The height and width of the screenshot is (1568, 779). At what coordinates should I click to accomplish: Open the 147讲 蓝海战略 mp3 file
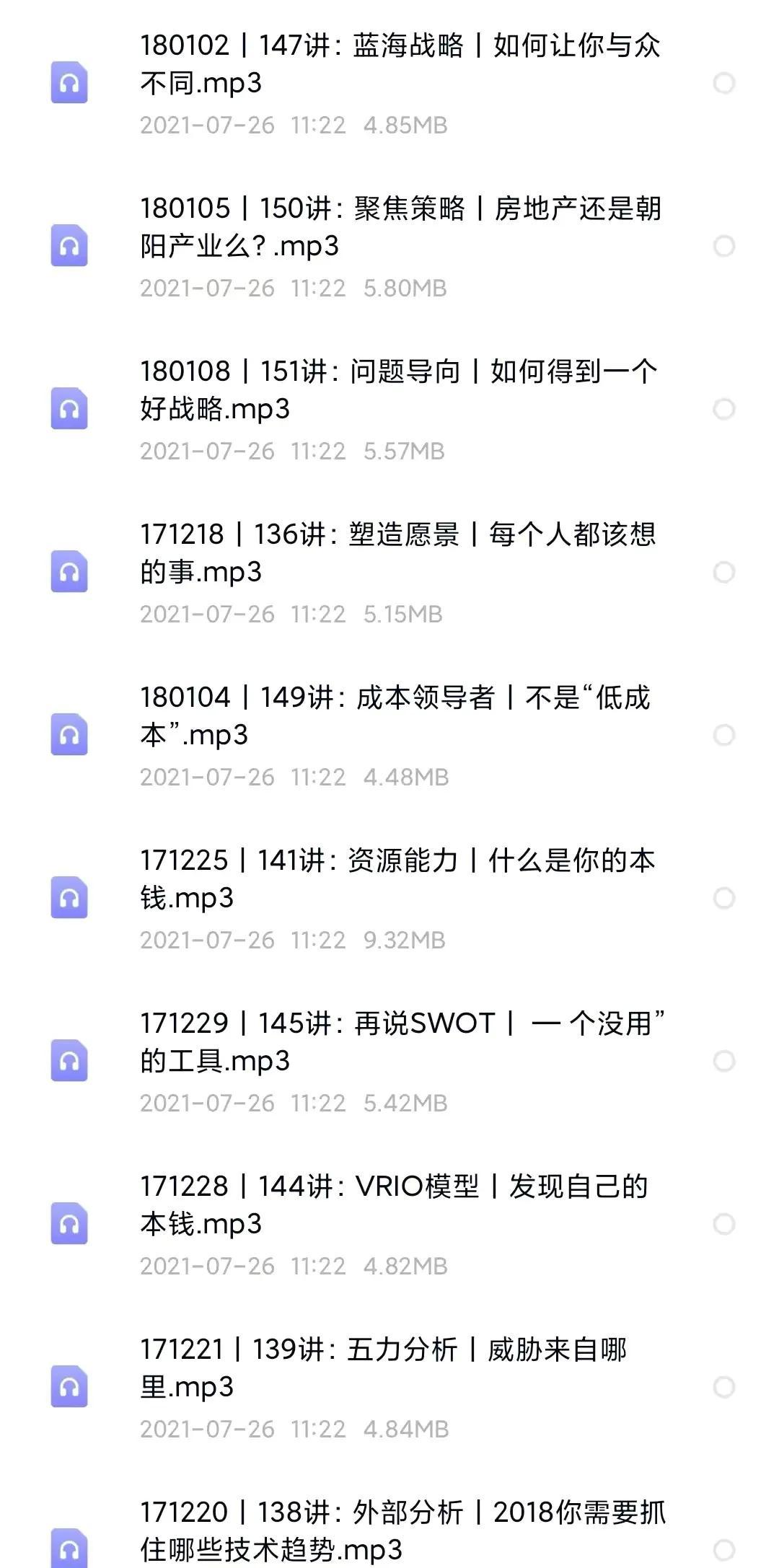400,64
